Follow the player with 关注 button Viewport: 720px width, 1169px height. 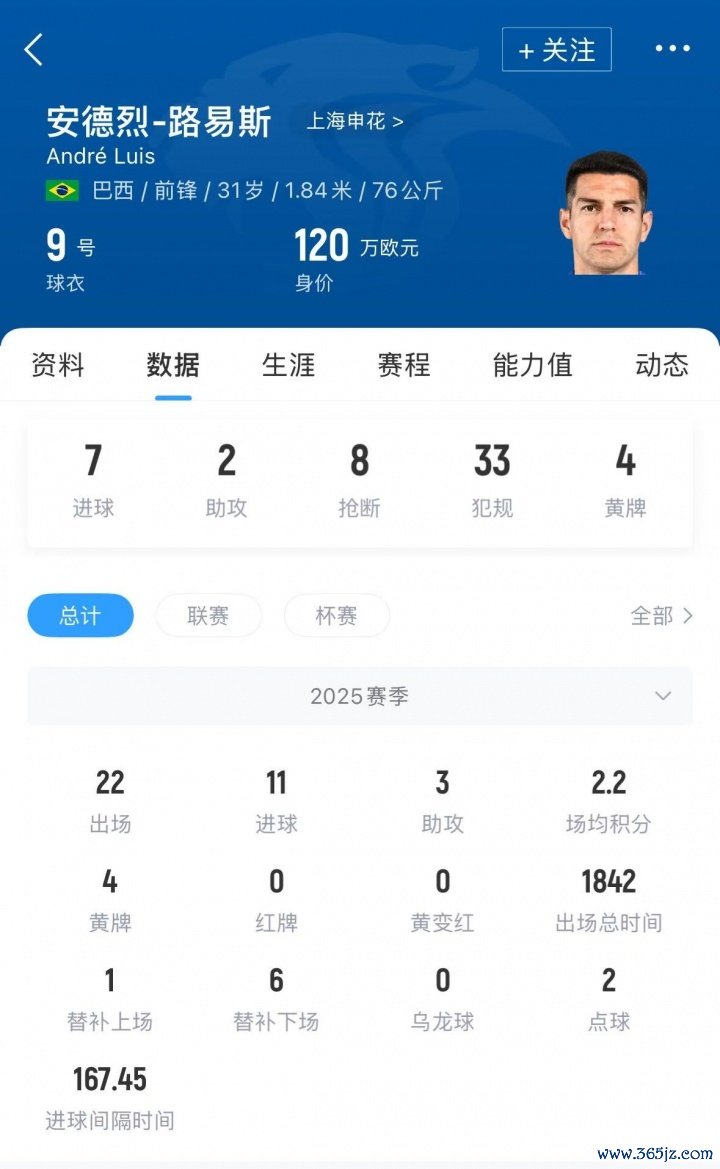(556, 50)
